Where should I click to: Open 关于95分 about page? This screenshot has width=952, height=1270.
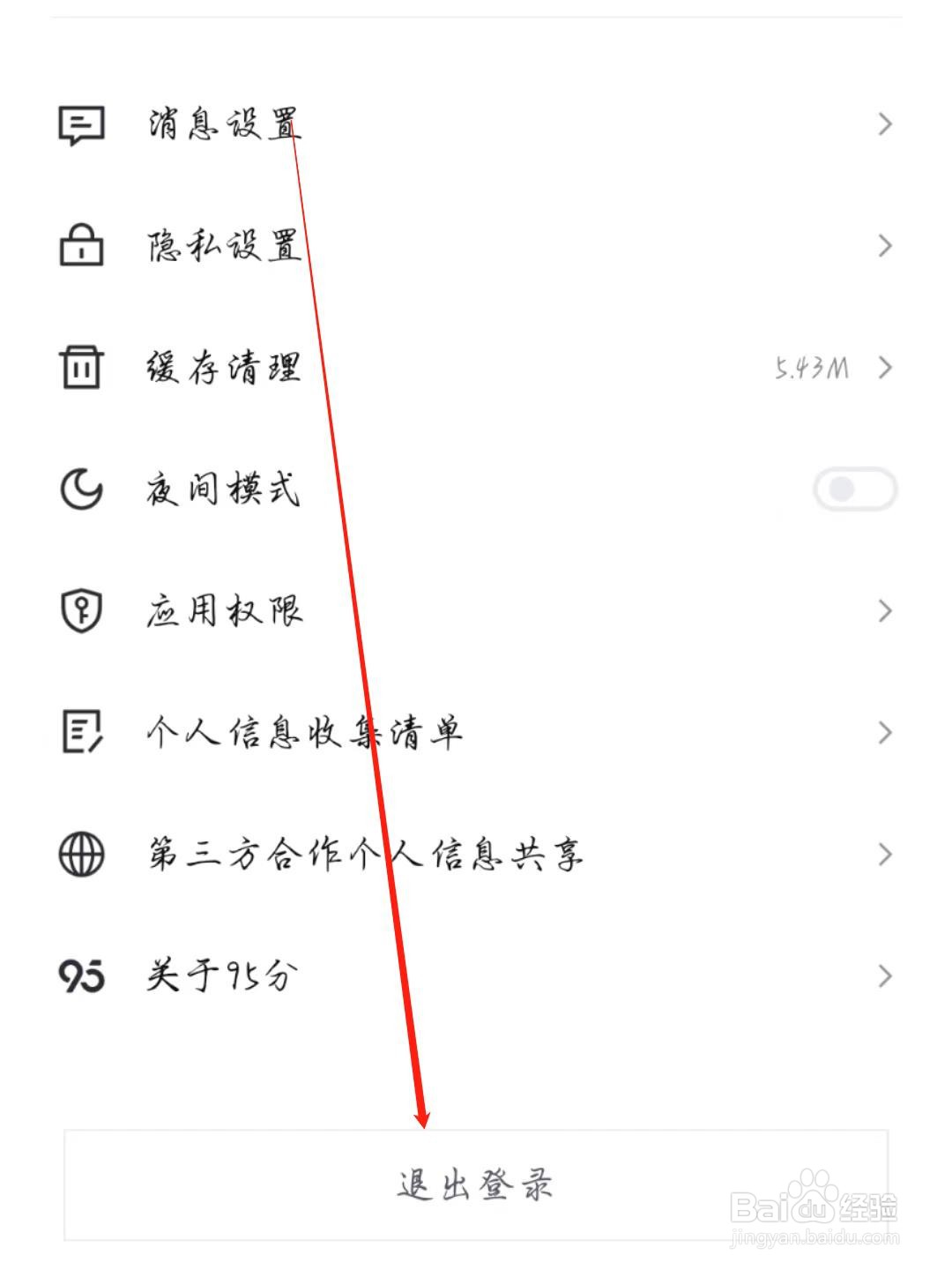coord(886,975)
